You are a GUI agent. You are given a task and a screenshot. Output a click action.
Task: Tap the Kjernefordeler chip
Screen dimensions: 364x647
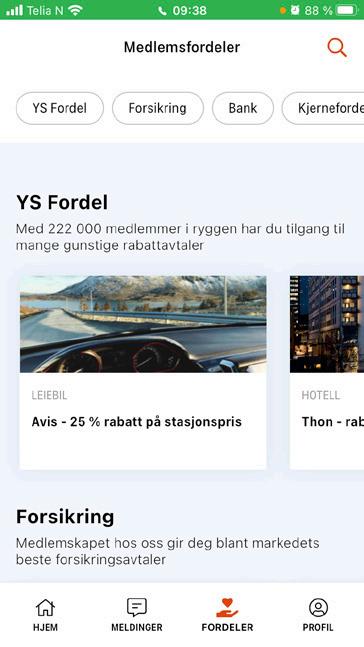tap(323, 108)
